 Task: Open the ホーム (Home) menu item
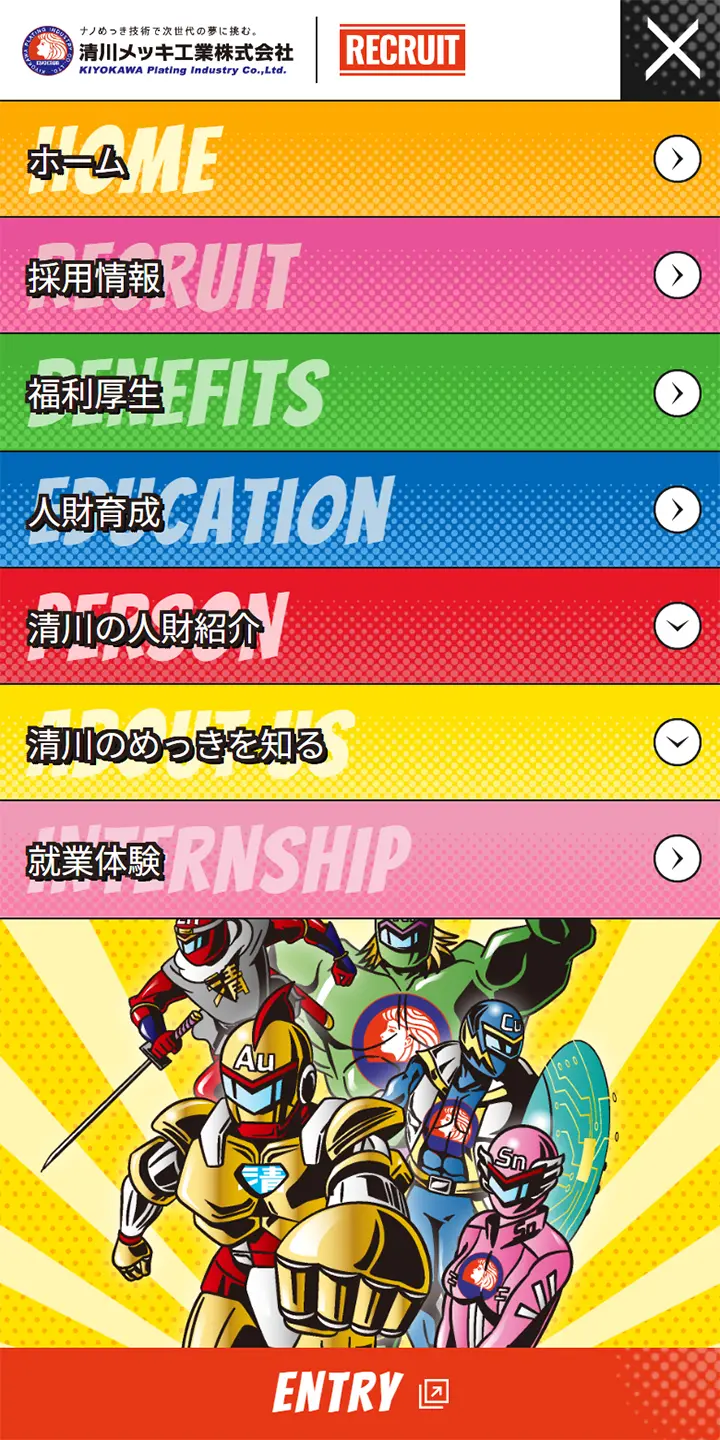coord(360,160)
